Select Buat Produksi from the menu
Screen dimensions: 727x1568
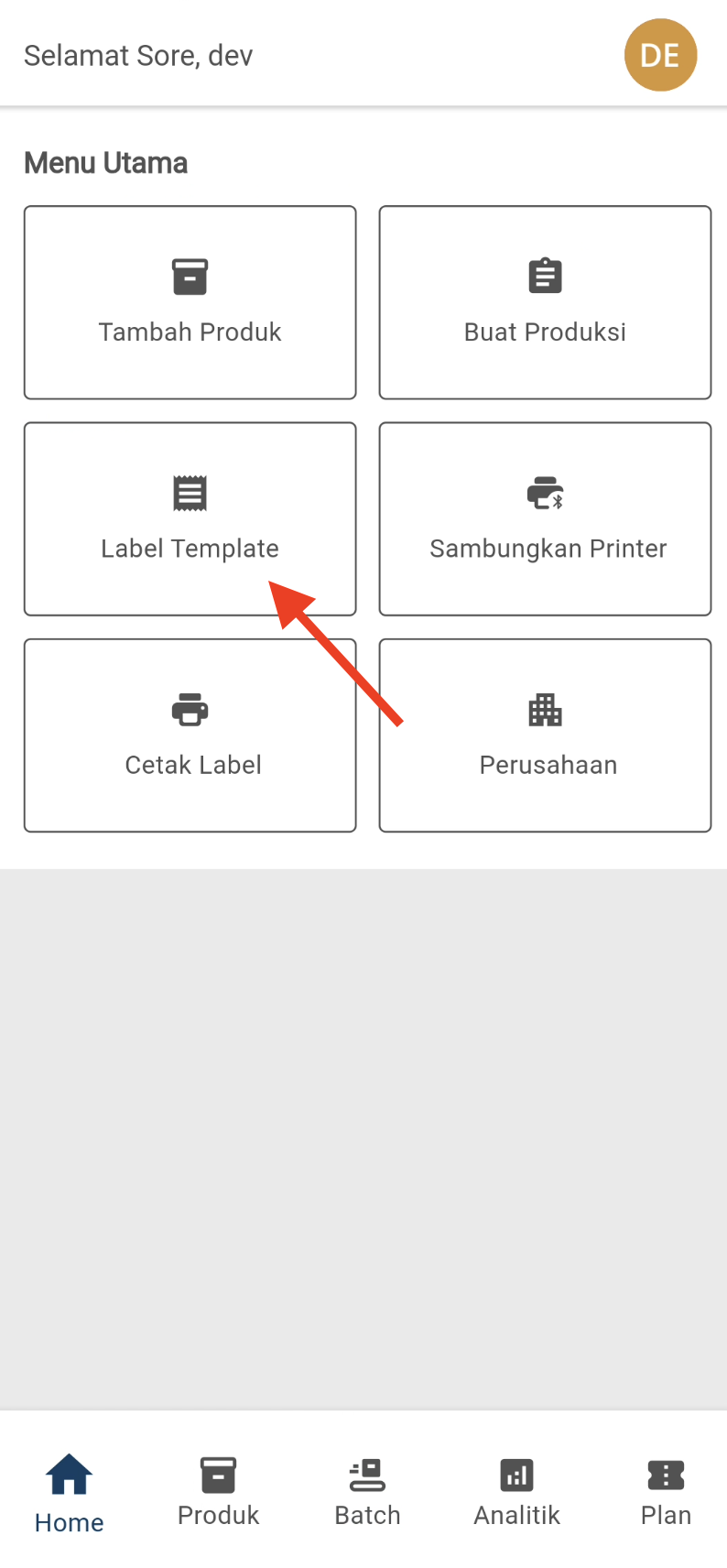coord(545,302)
